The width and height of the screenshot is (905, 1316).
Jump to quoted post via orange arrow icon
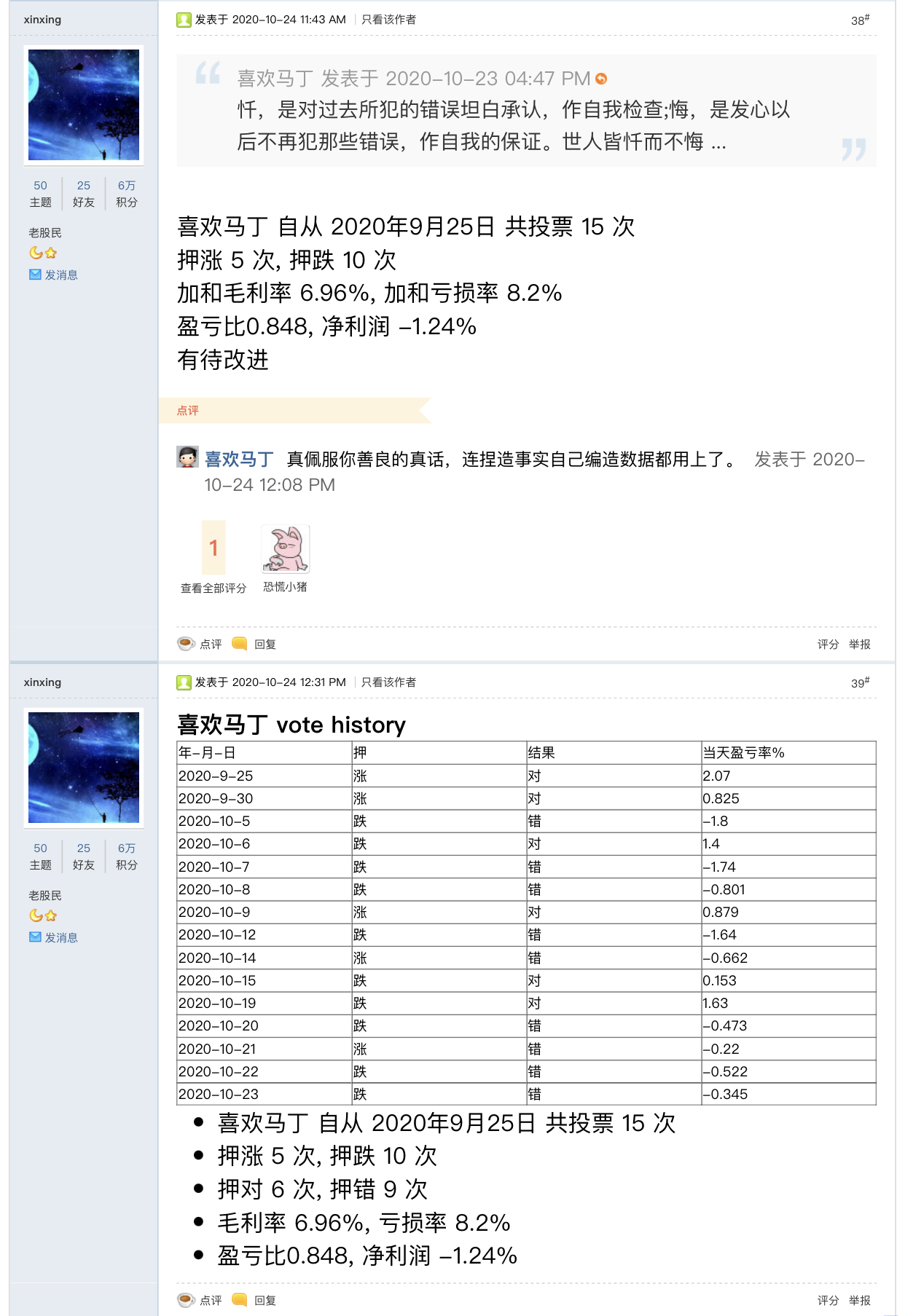coord(601,79)
